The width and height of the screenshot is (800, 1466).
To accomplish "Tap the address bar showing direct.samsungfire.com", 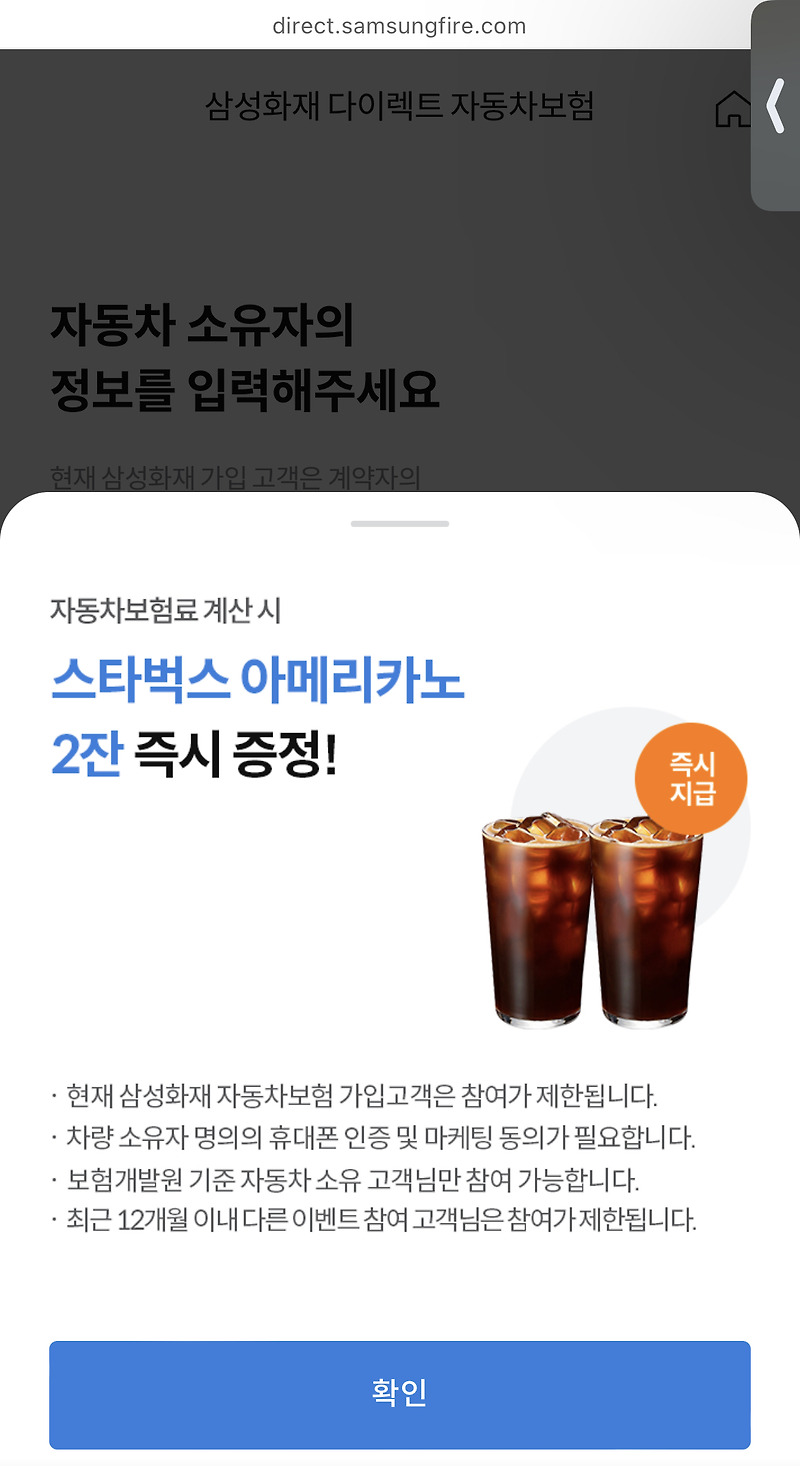I will click(x=400, y=26).
